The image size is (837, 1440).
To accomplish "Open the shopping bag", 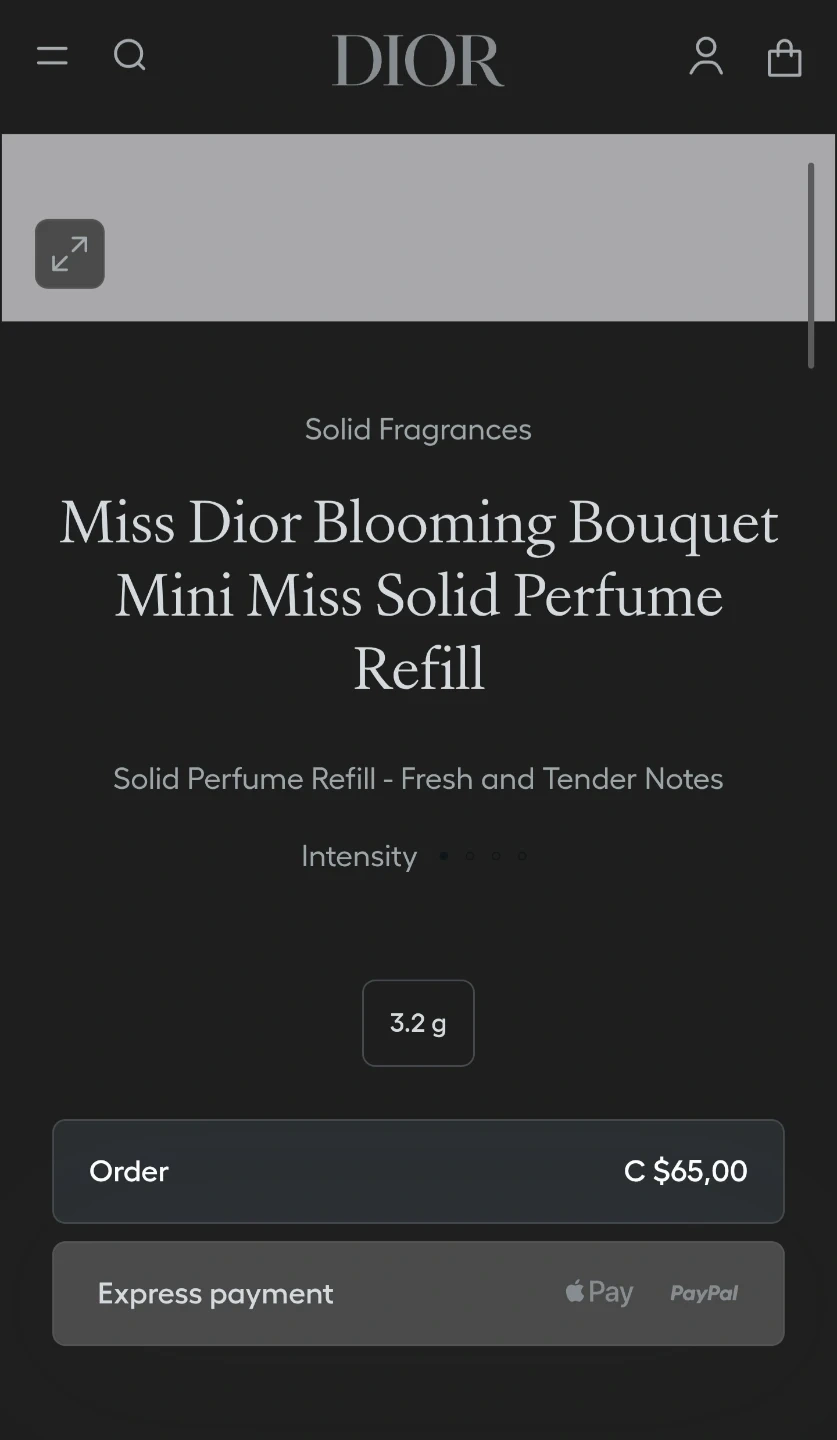I will tap(784, 58).
